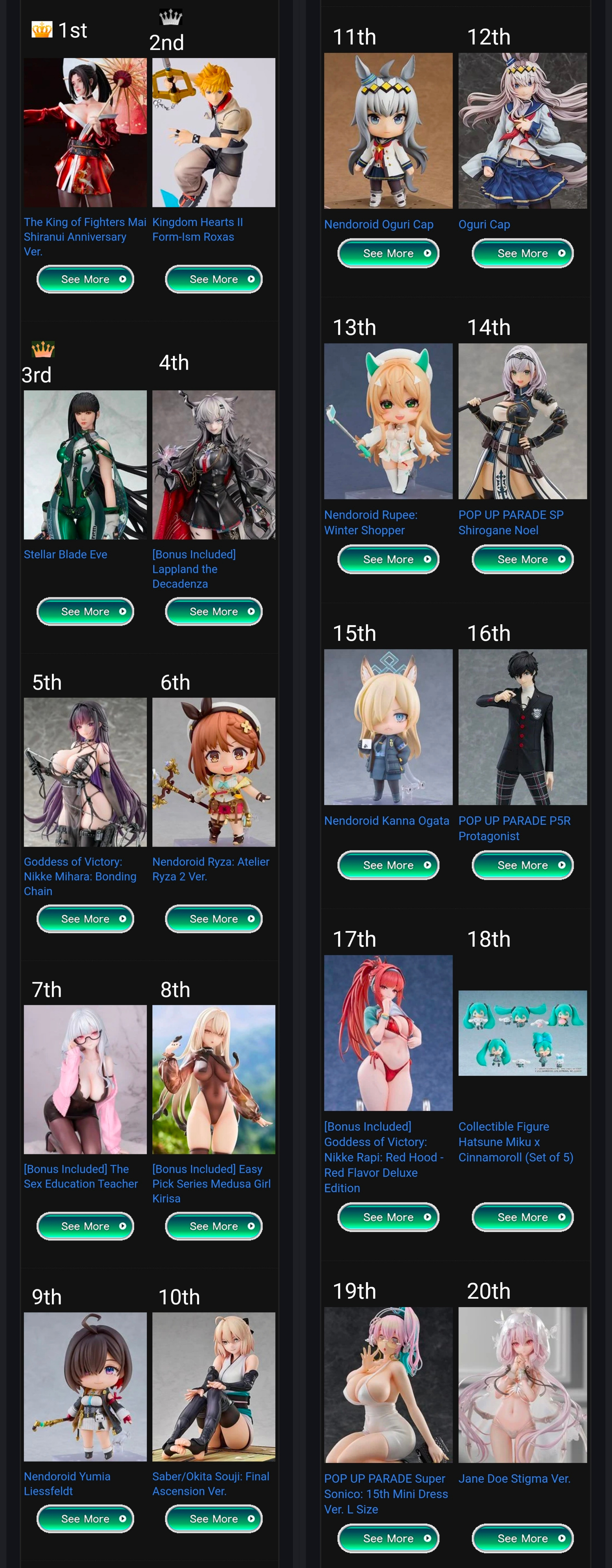Tap See More under Stellar Blade Eve

pyautogui.click(x=85, y=612)
